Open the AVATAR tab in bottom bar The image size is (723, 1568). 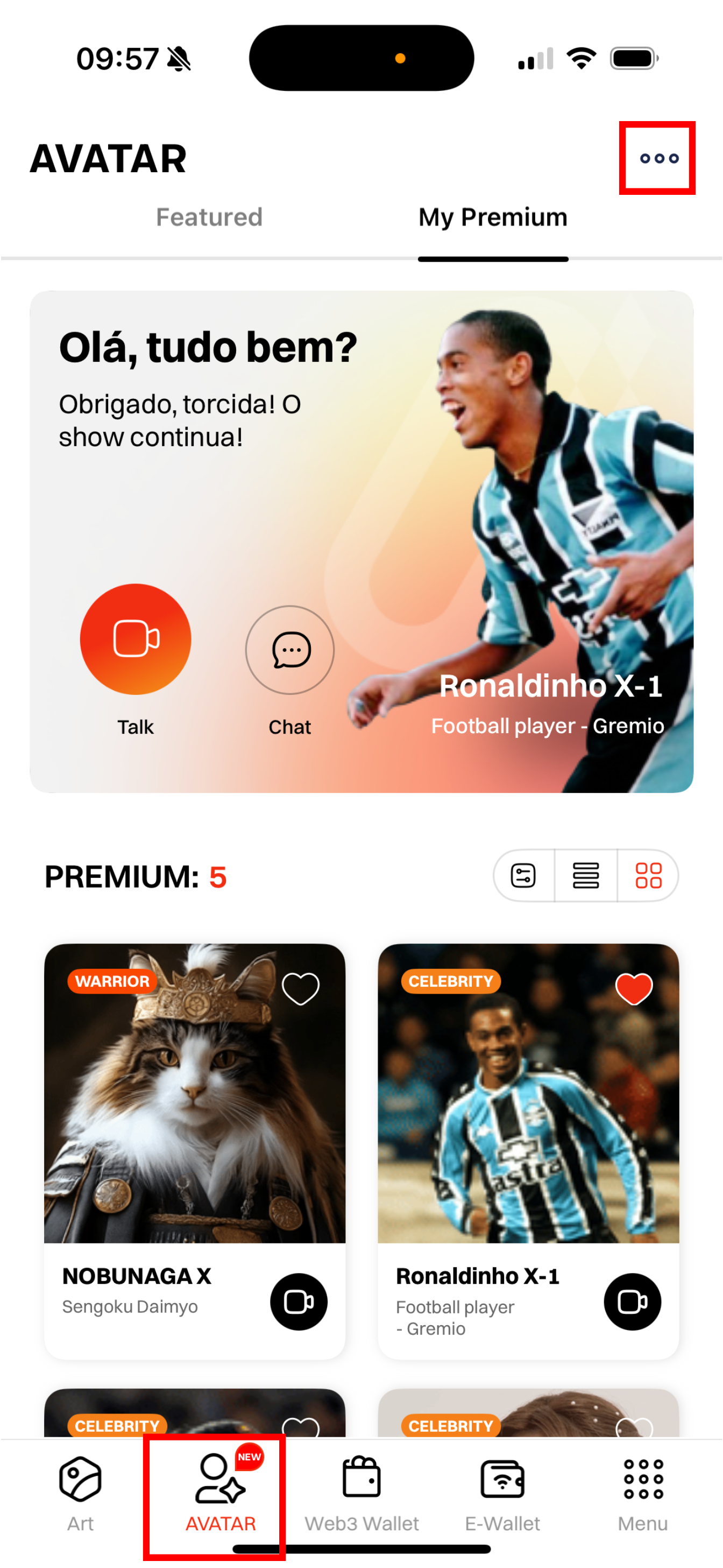[220, 1493]
